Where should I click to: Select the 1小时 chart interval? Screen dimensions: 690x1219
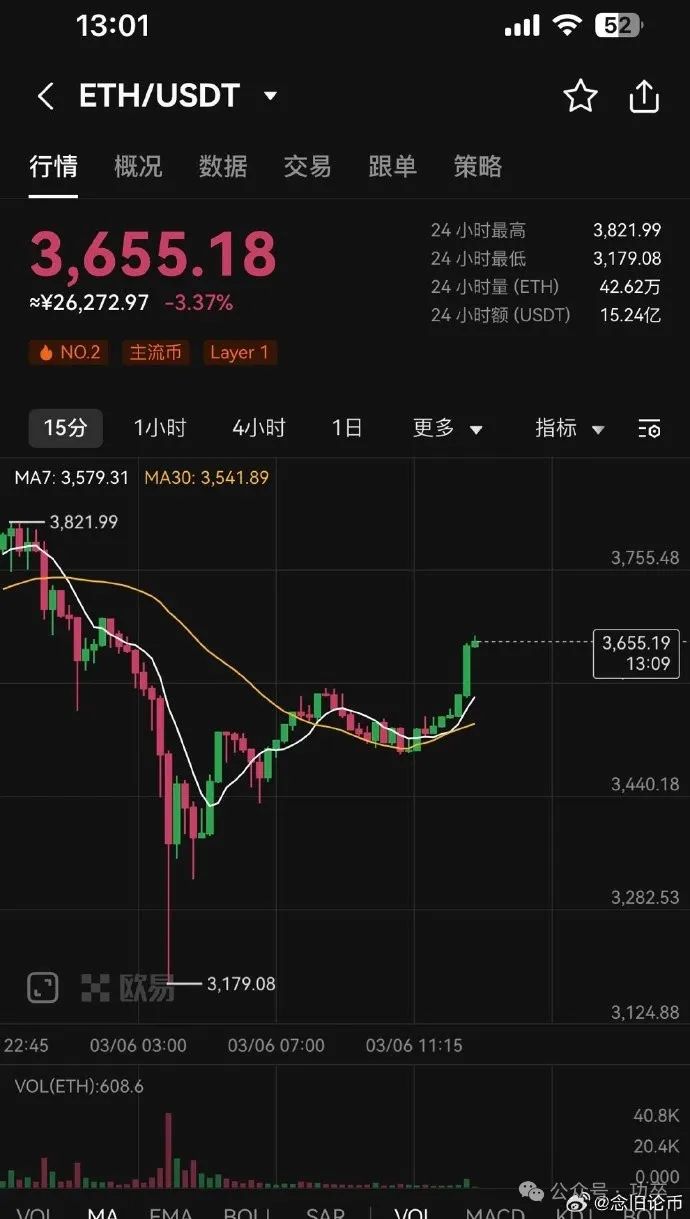pos(160,428)
